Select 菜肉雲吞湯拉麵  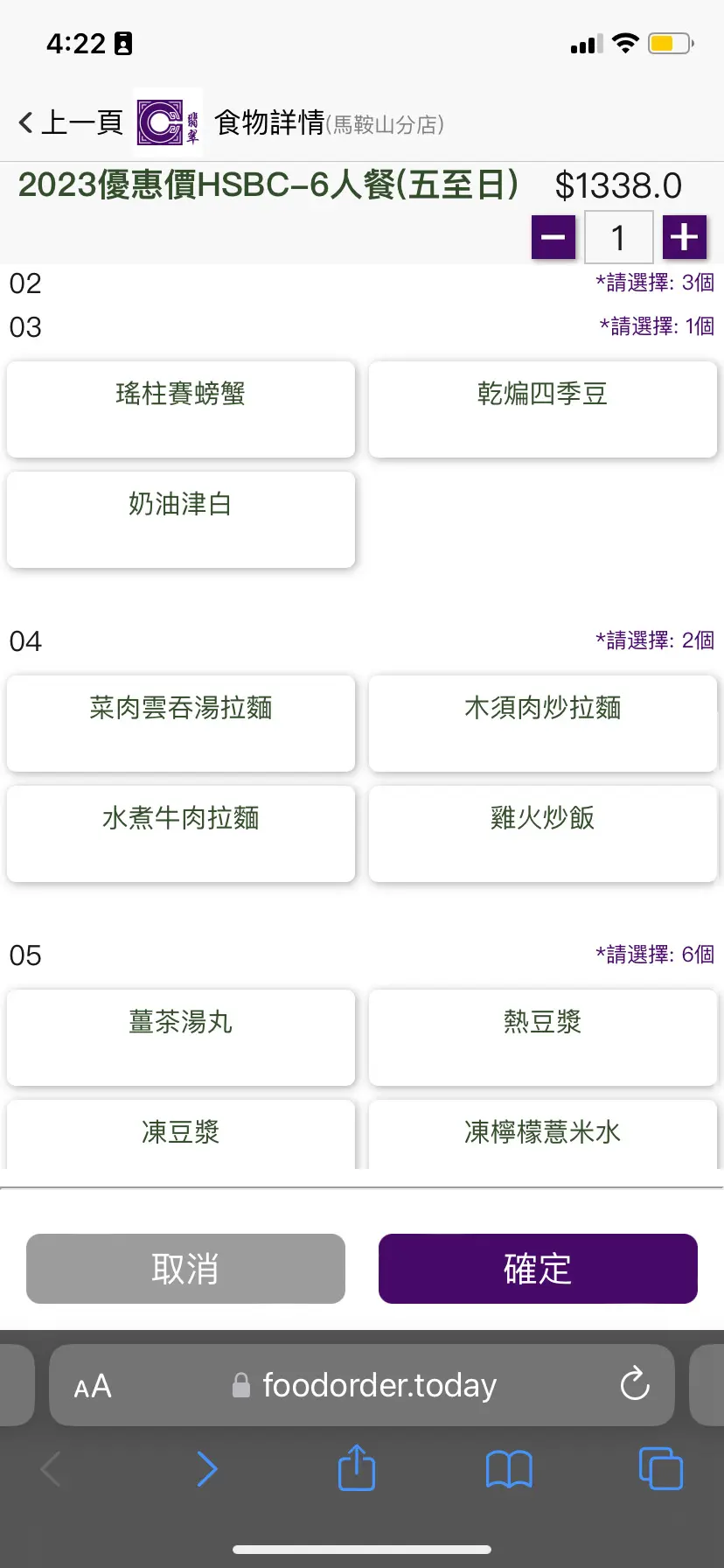click(181, 723)
